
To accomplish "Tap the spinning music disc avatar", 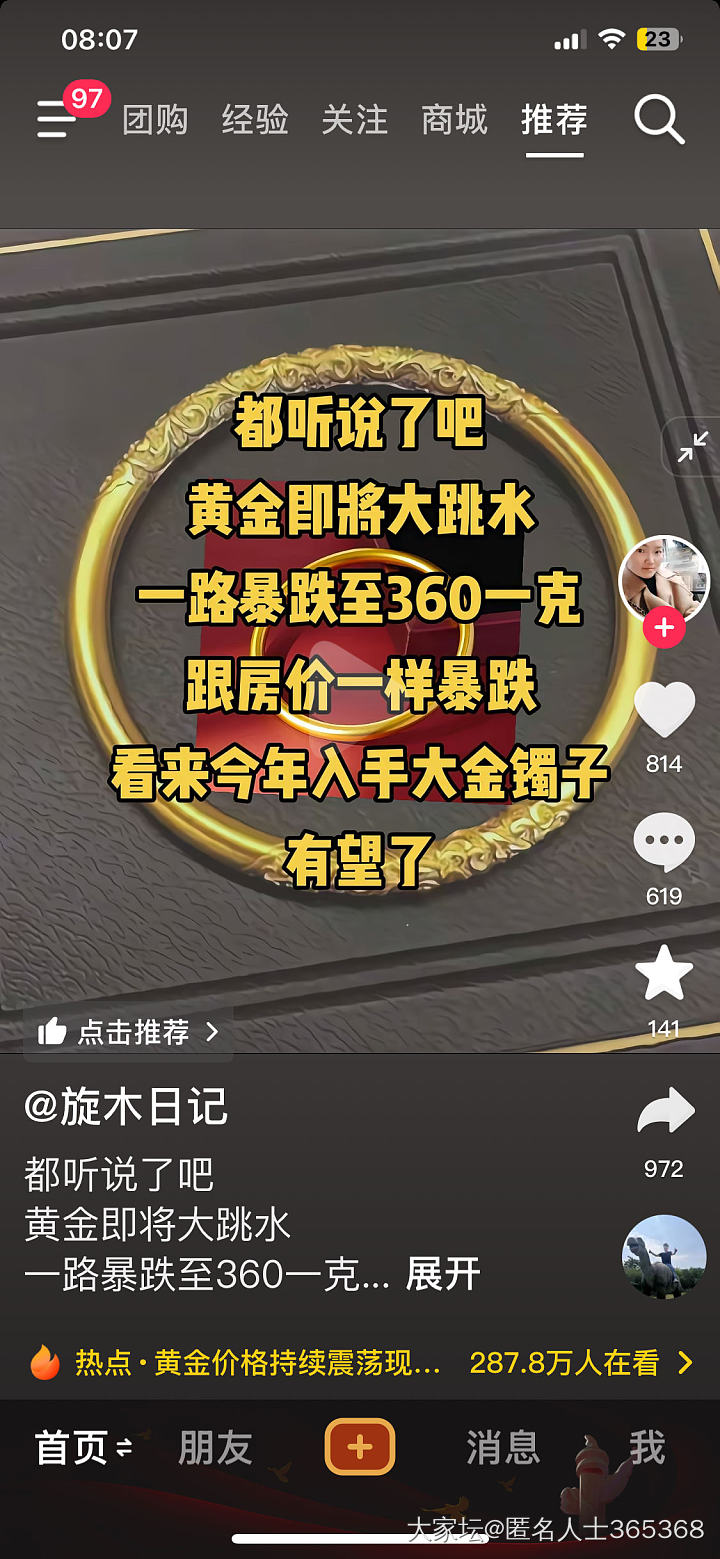I will pyautogui.click(x=664, y=1257).
